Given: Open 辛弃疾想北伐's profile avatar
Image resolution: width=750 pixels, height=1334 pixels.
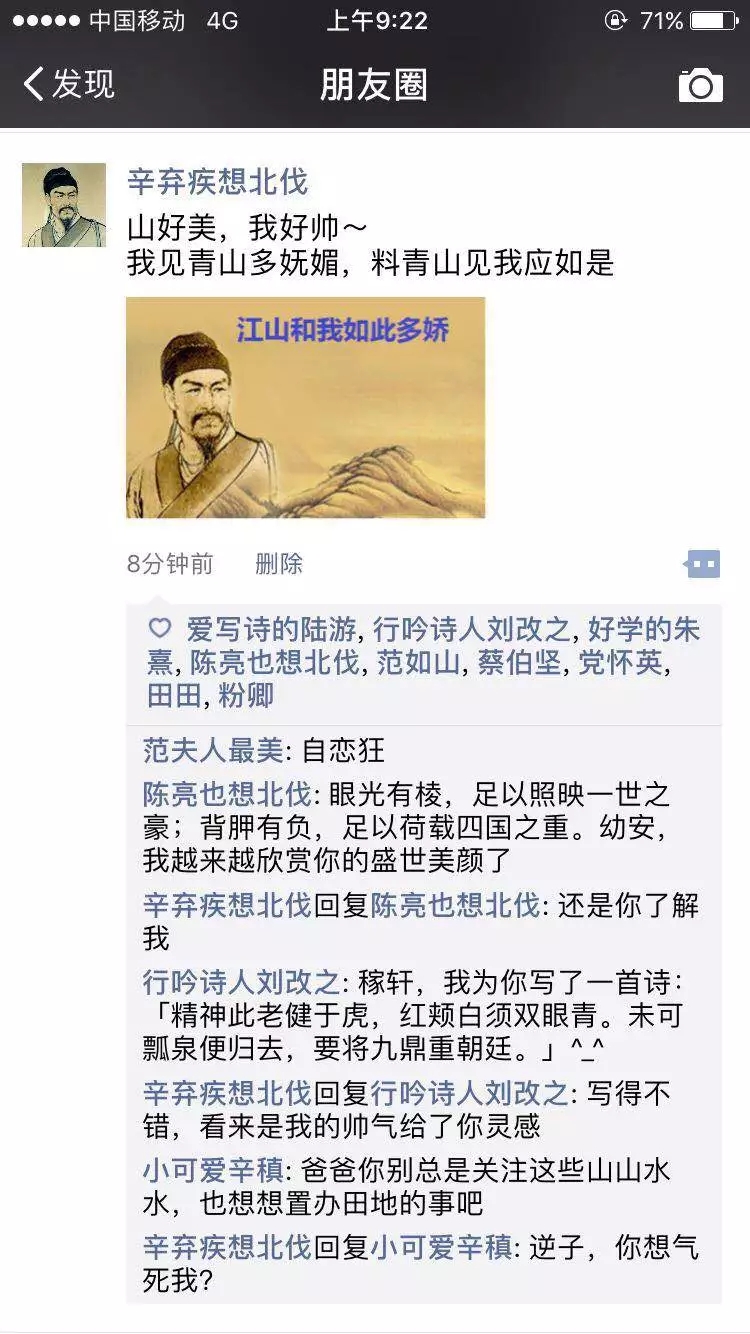Looking at the screenshot, I should [x=64, y=205].
